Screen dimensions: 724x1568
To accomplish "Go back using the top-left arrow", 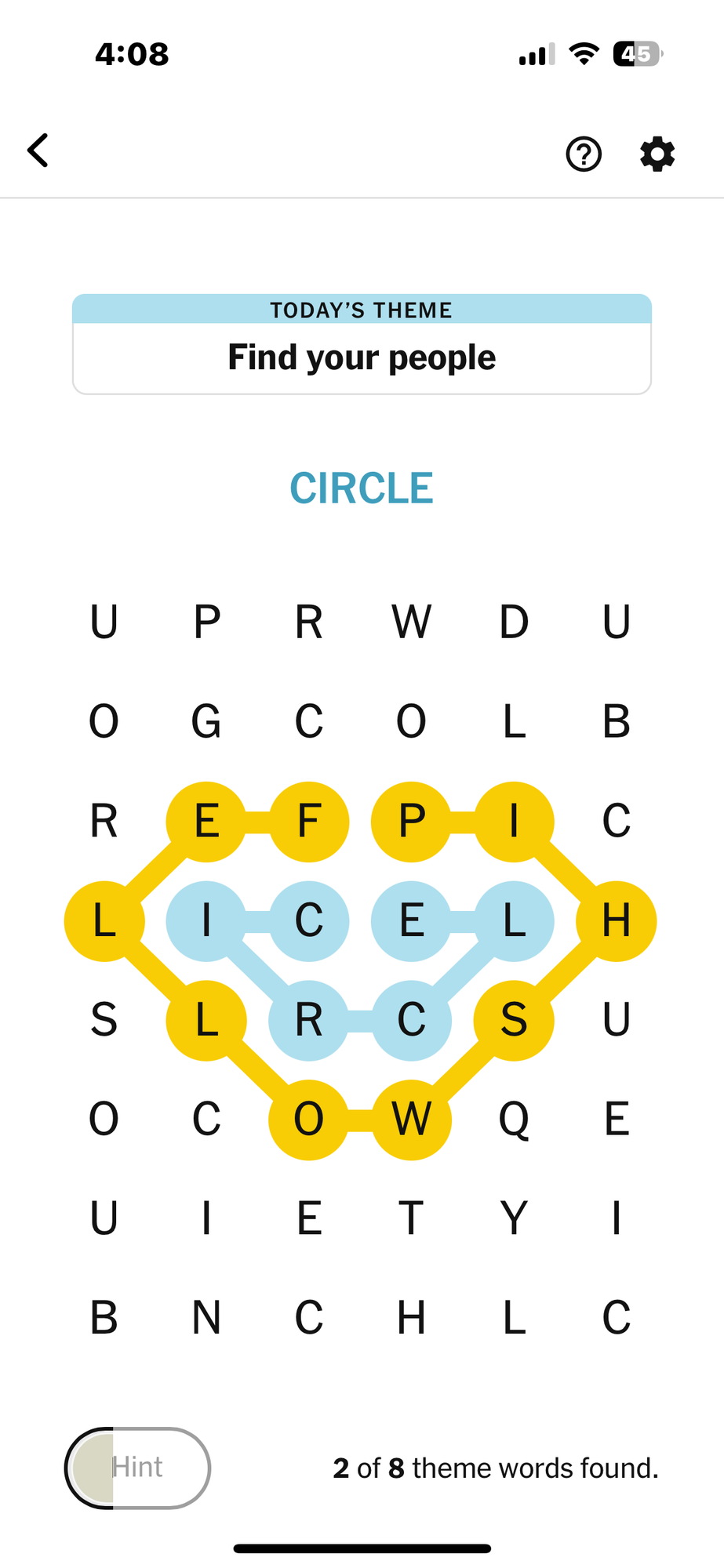I will coord(38,151).
